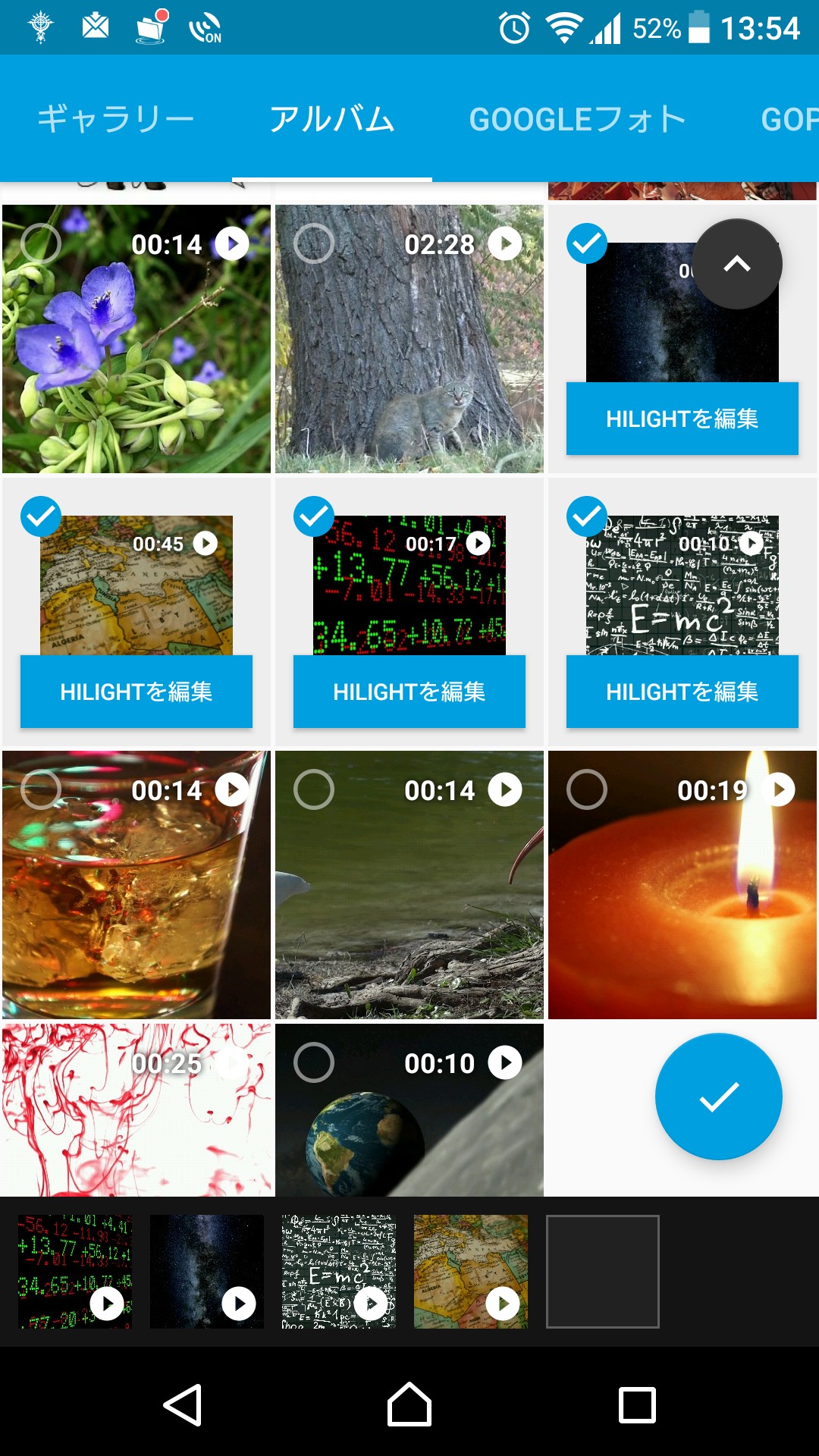Edit HILIGHT for the starry sky video

[x=682, y=419]
